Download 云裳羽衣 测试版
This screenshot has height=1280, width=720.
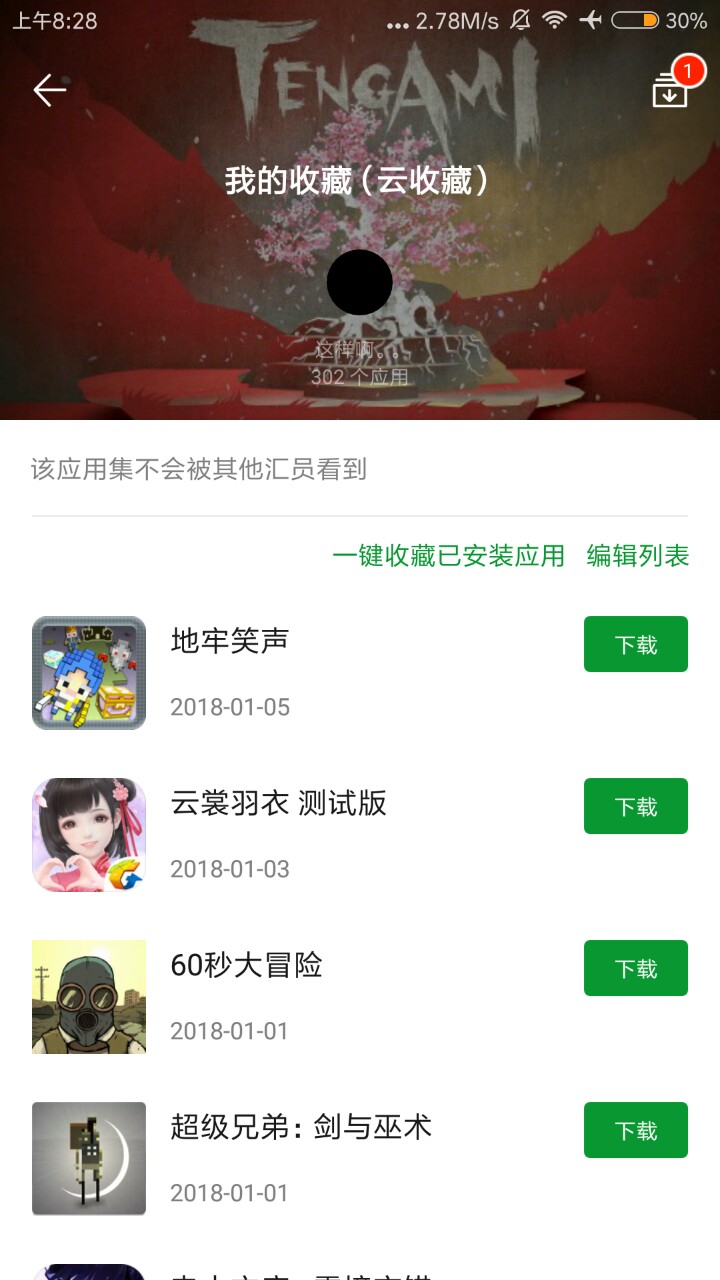(x=635, y=806)
